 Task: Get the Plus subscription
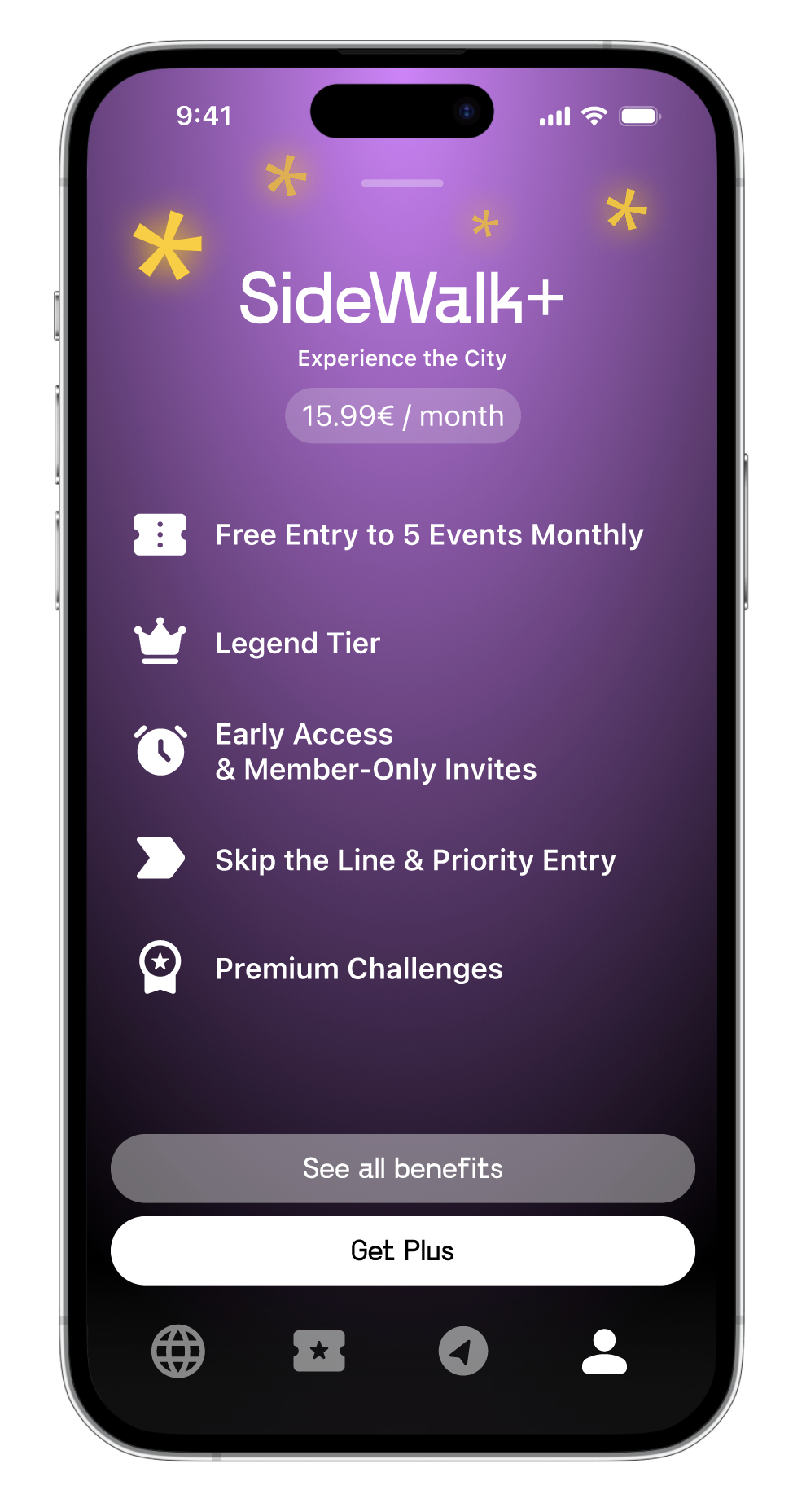click(x=402, y=1250)
